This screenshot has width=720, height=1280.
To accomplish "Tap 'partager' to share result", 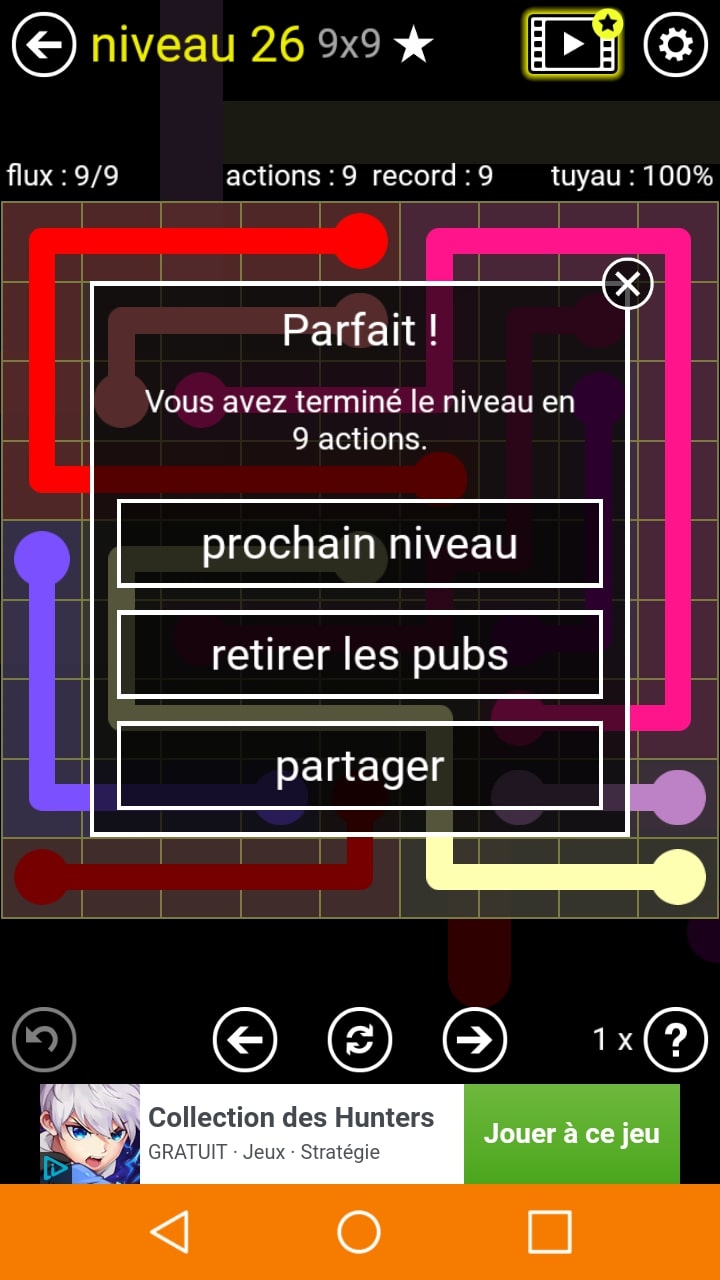I will click(x=360, y=766).
